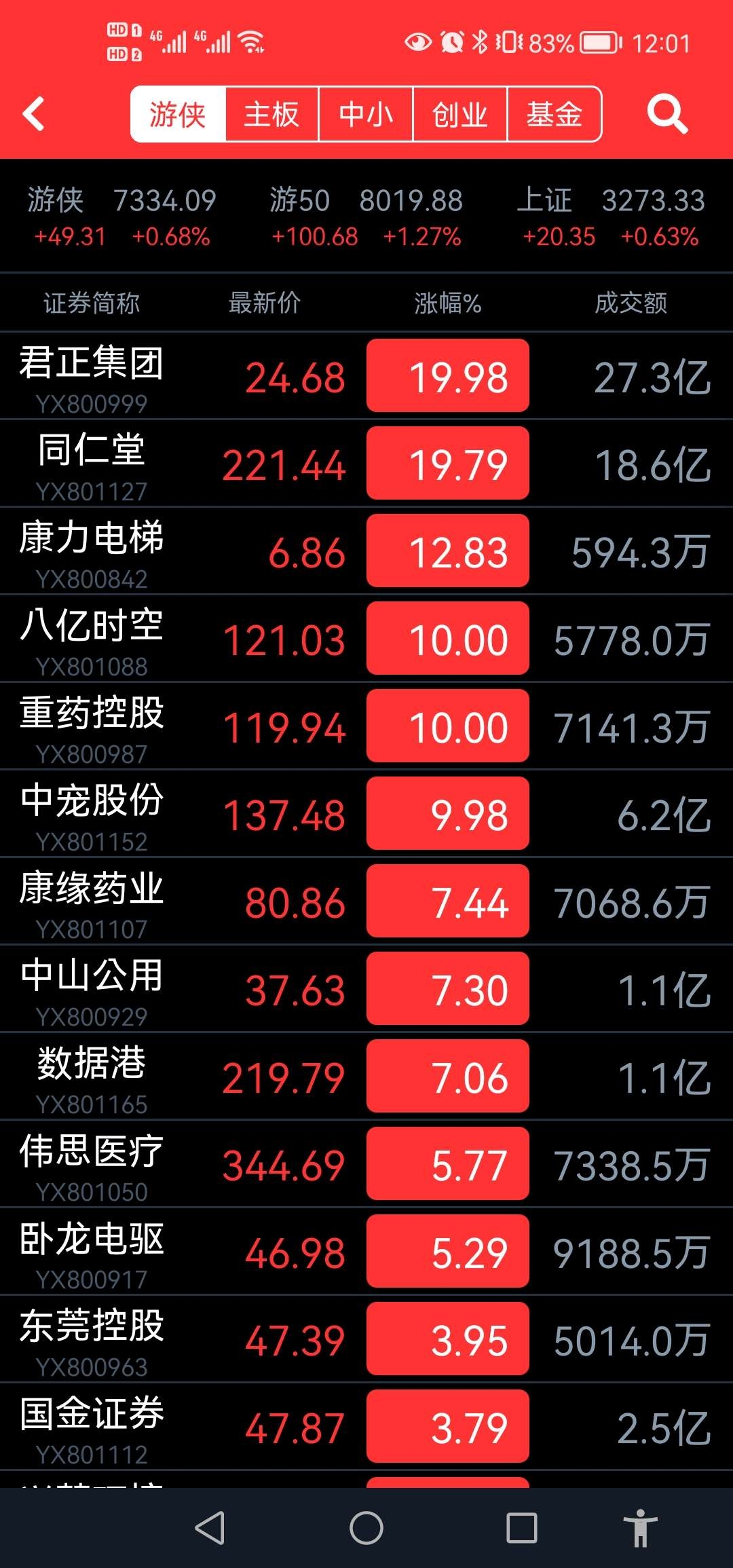Sort the list by 成交额 column
This screenshot has height=1568, width=733.
631,303
